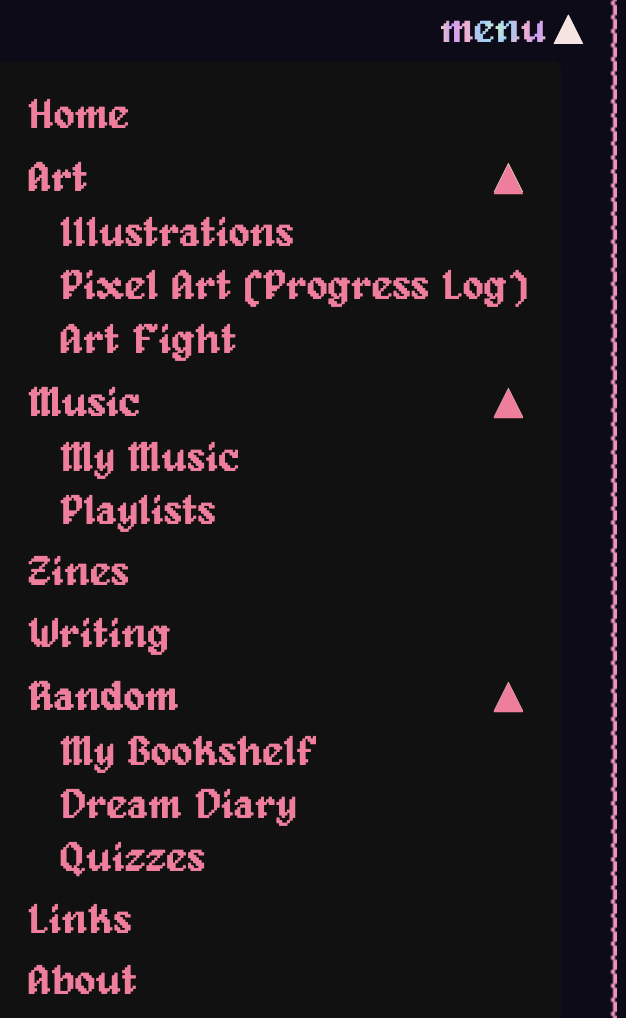Select the Music menu item
The image size is (626, 1018).
click(x=84, y=402)
